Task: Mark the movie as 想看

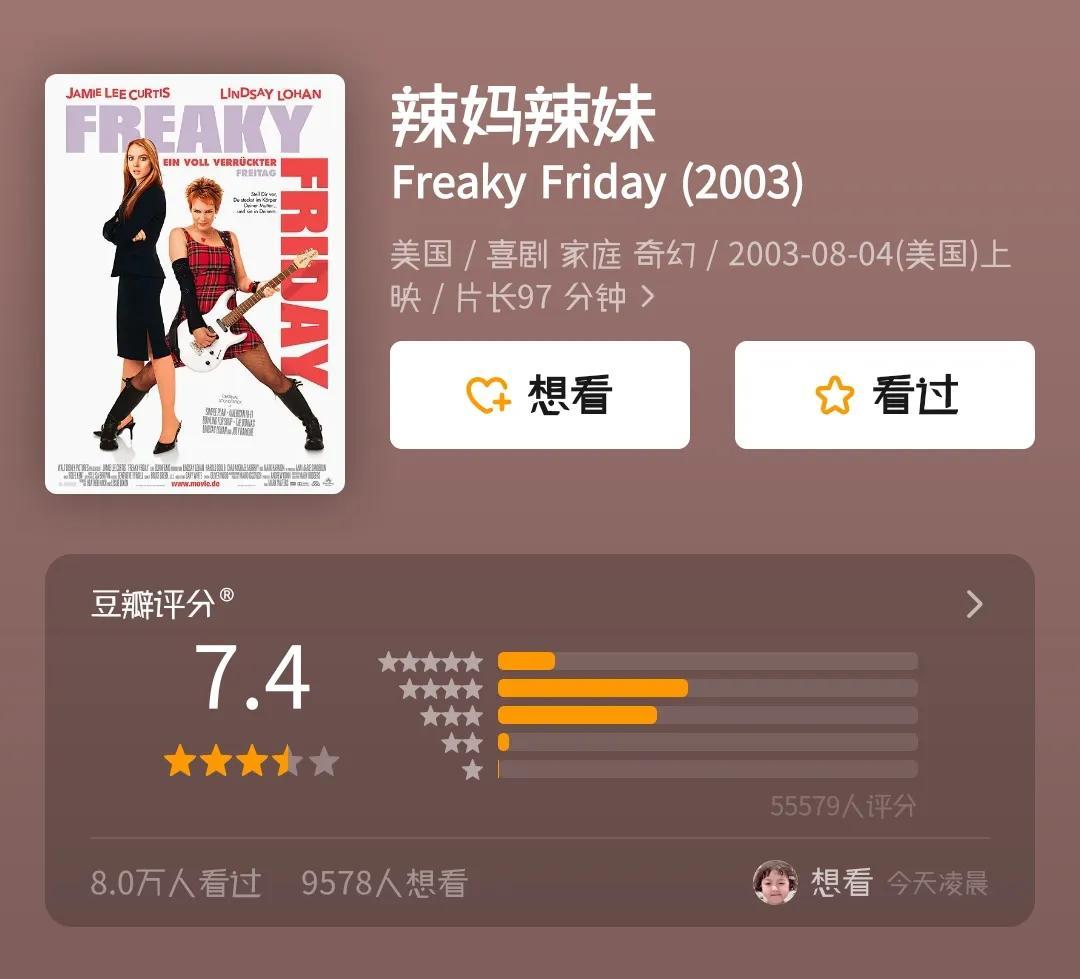Action: point(539,395)
